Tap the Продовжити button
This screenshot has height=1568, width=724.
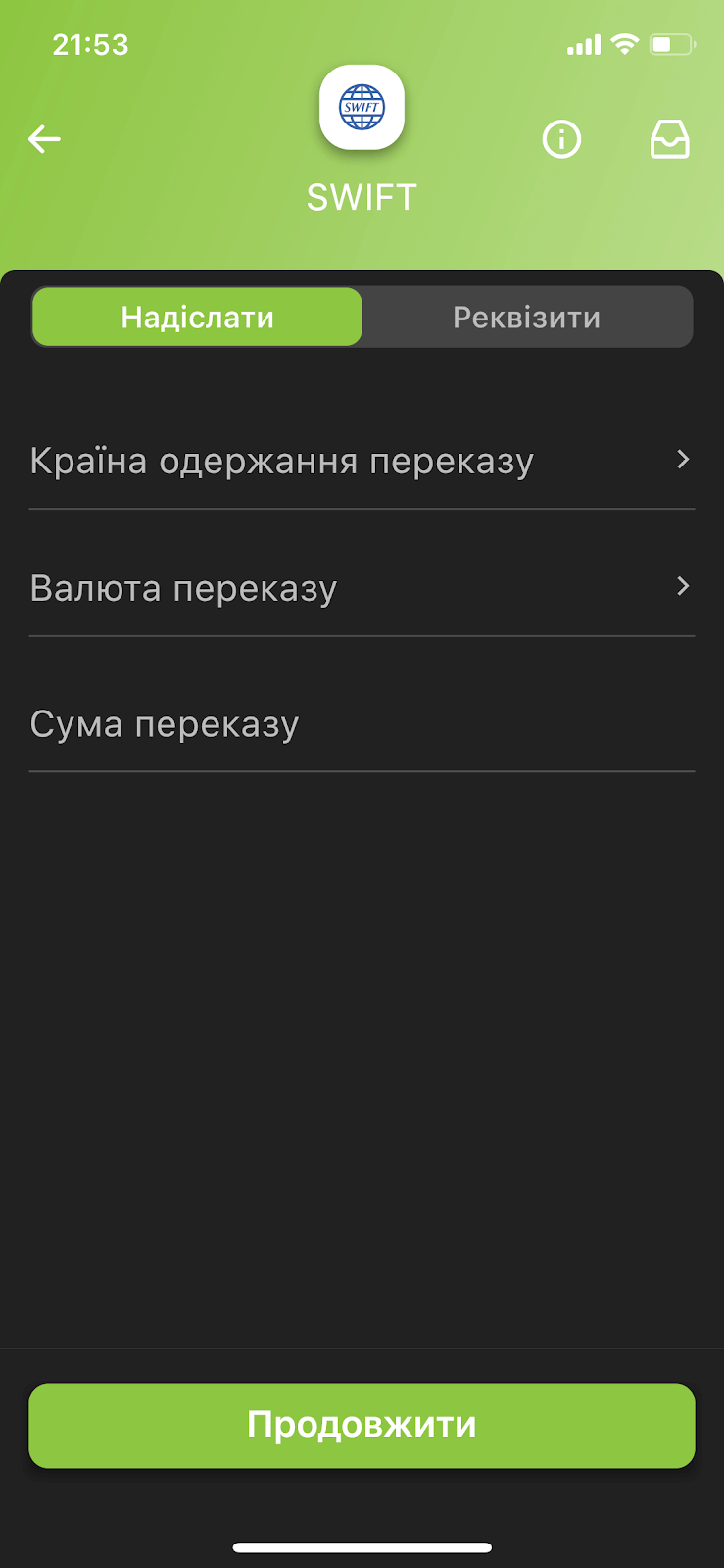362,1425
